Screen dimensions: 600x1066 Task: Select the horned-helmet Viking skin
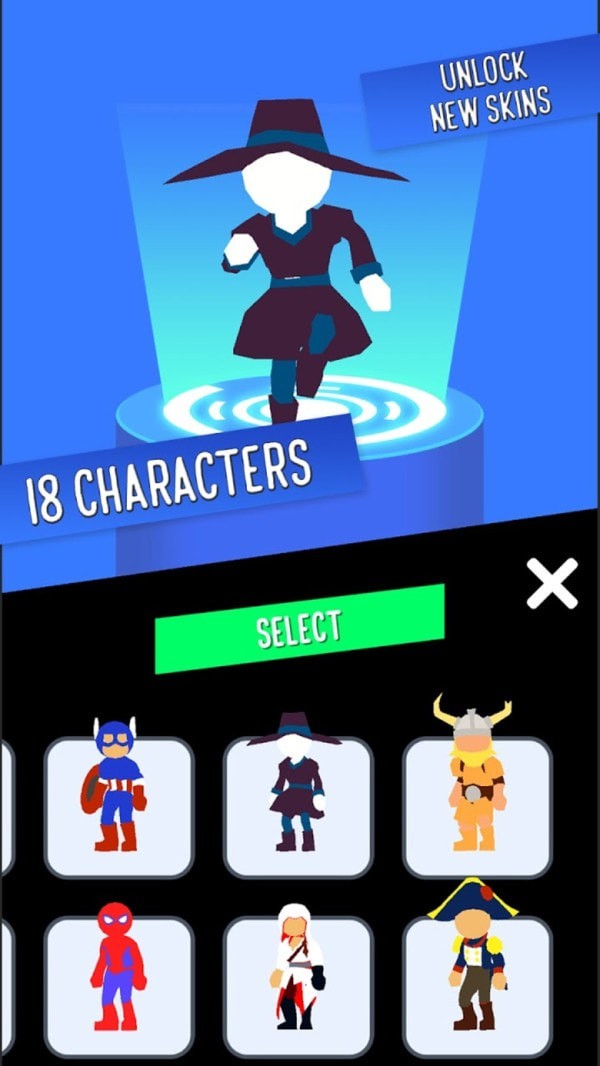[x=477, y=806]
